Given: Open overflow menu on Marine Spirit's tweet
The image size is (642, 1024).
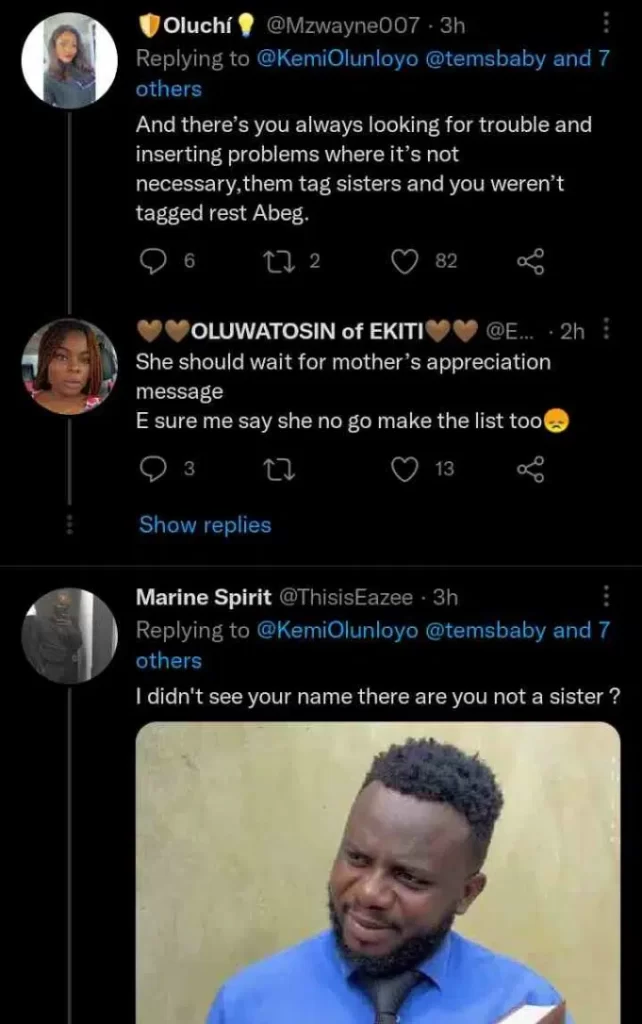Looking at the screenshot, I should click(606, 597).
